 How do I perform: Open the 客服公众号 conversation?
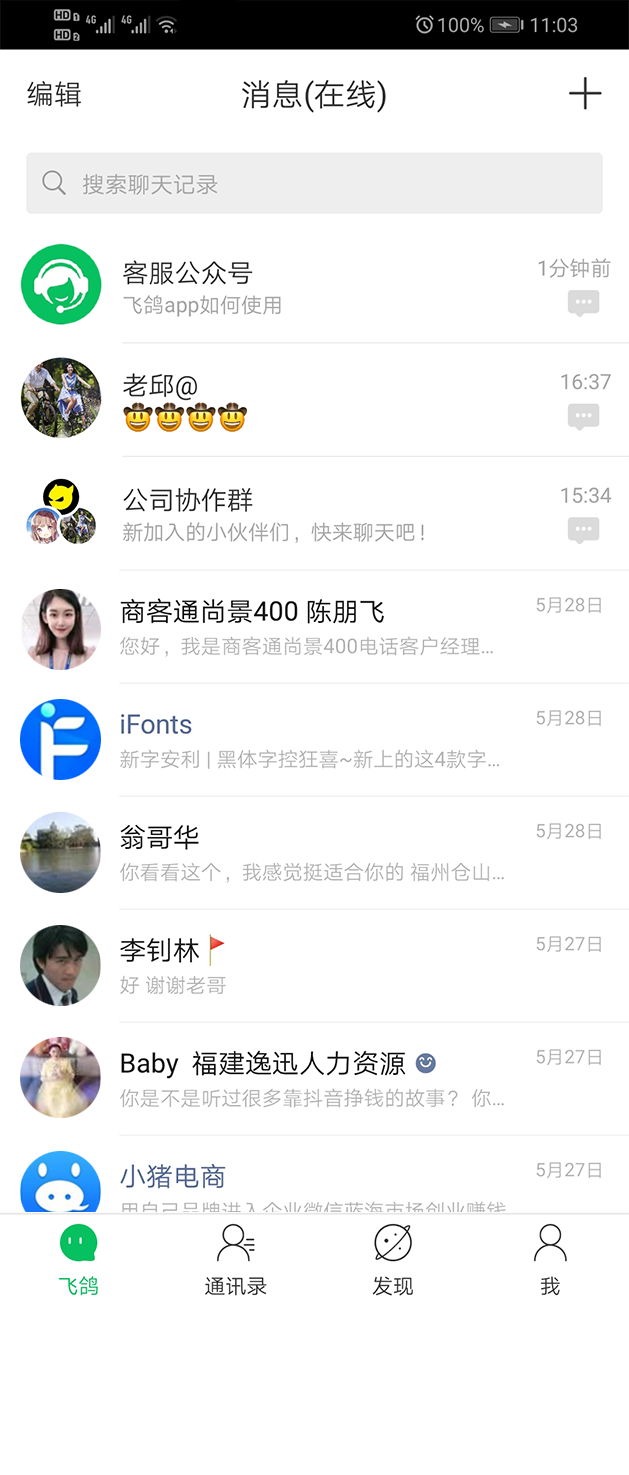point(314,286)
